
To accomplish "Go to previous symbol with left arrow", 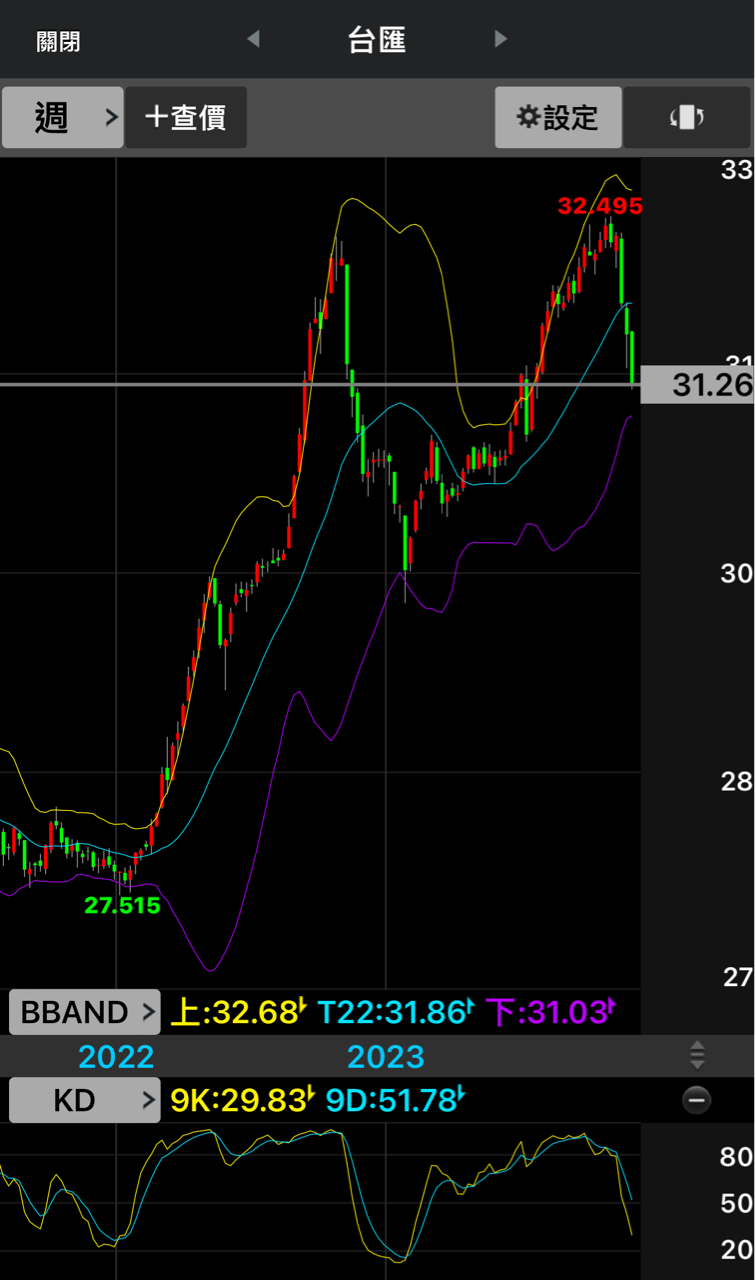I will [x=254, y=39].
